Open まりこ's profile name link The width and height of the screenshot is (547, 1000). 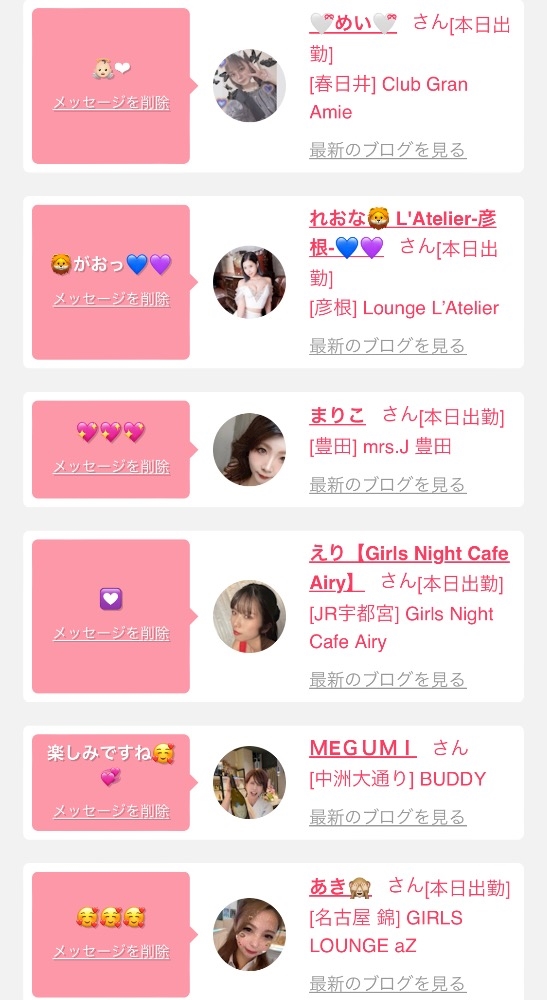pos(337,416)
